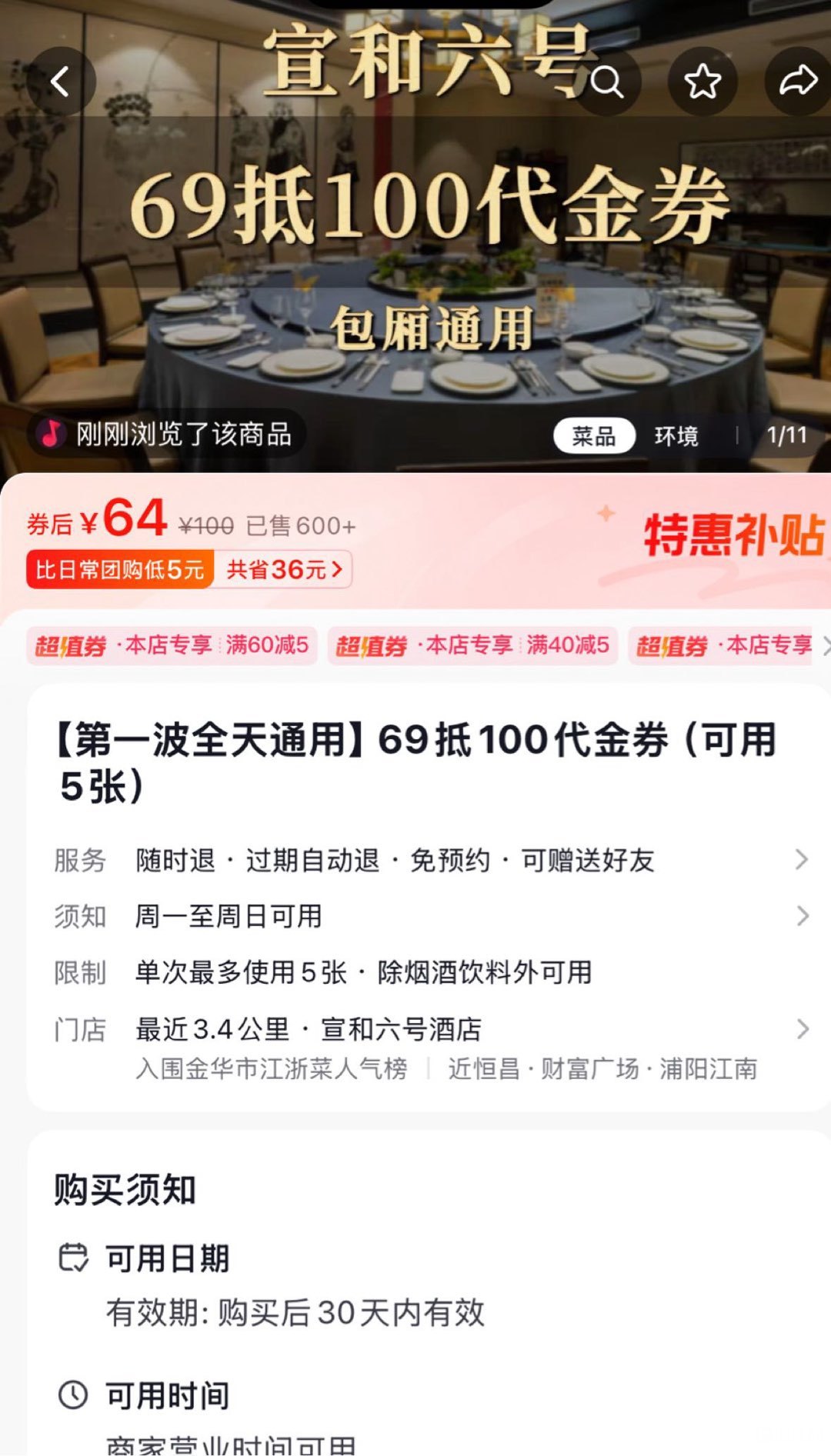Open the 共省36元 savings details
Screen dimensions: 831x1456
pos(283,570)
